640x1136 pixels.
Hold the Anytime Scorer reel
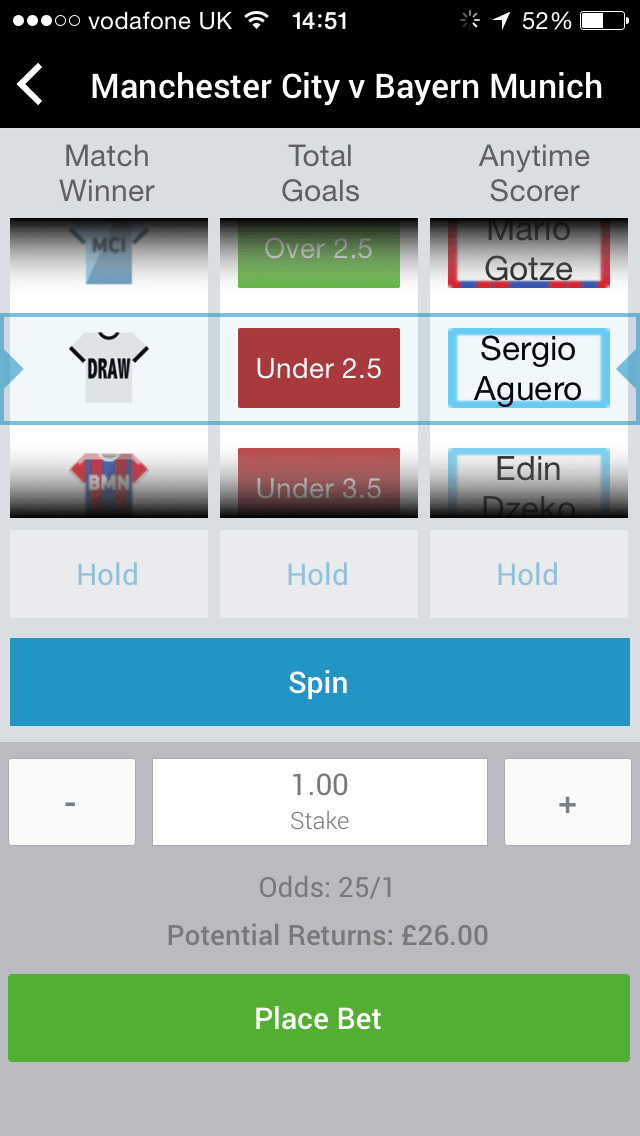pos(528,574)
